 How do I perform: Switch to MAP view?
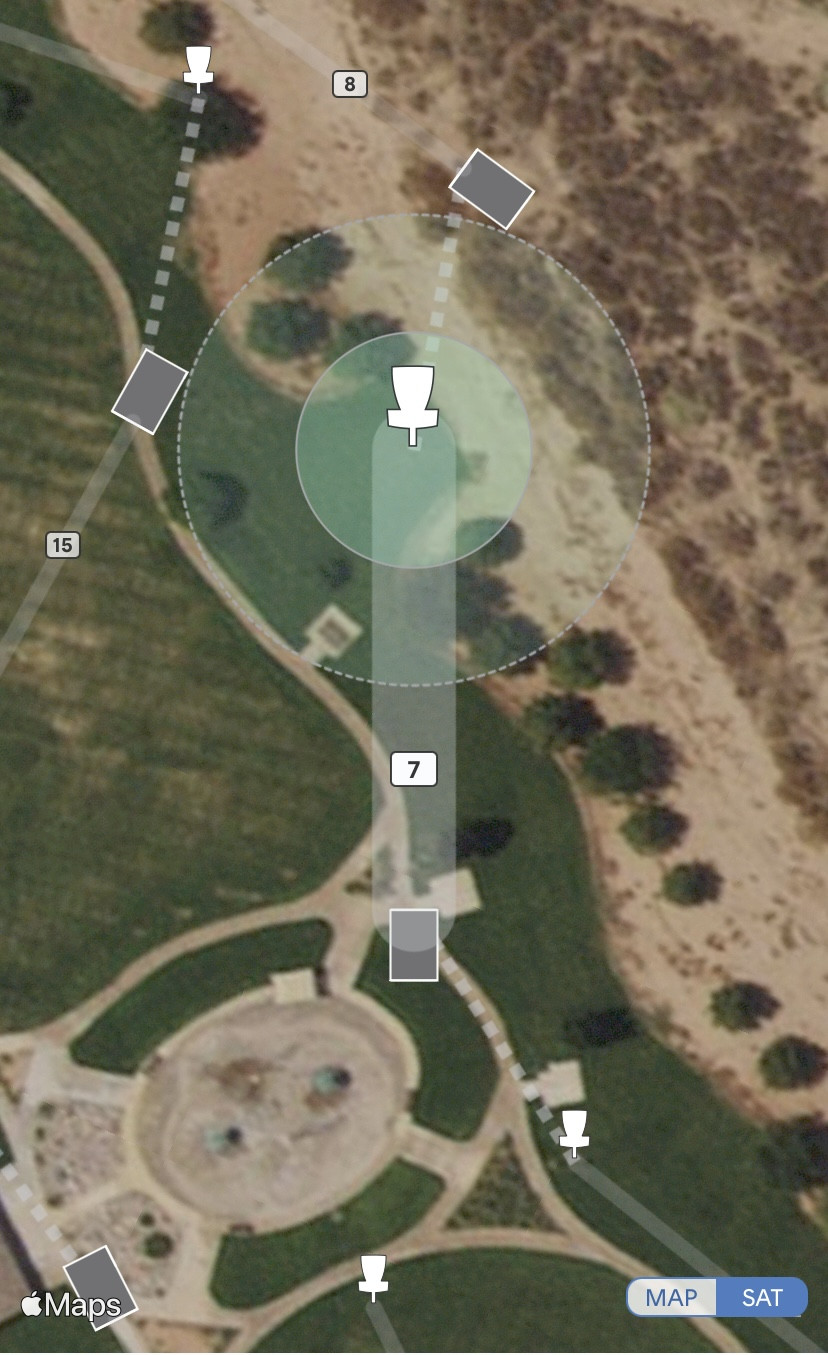pos(672,1297)
